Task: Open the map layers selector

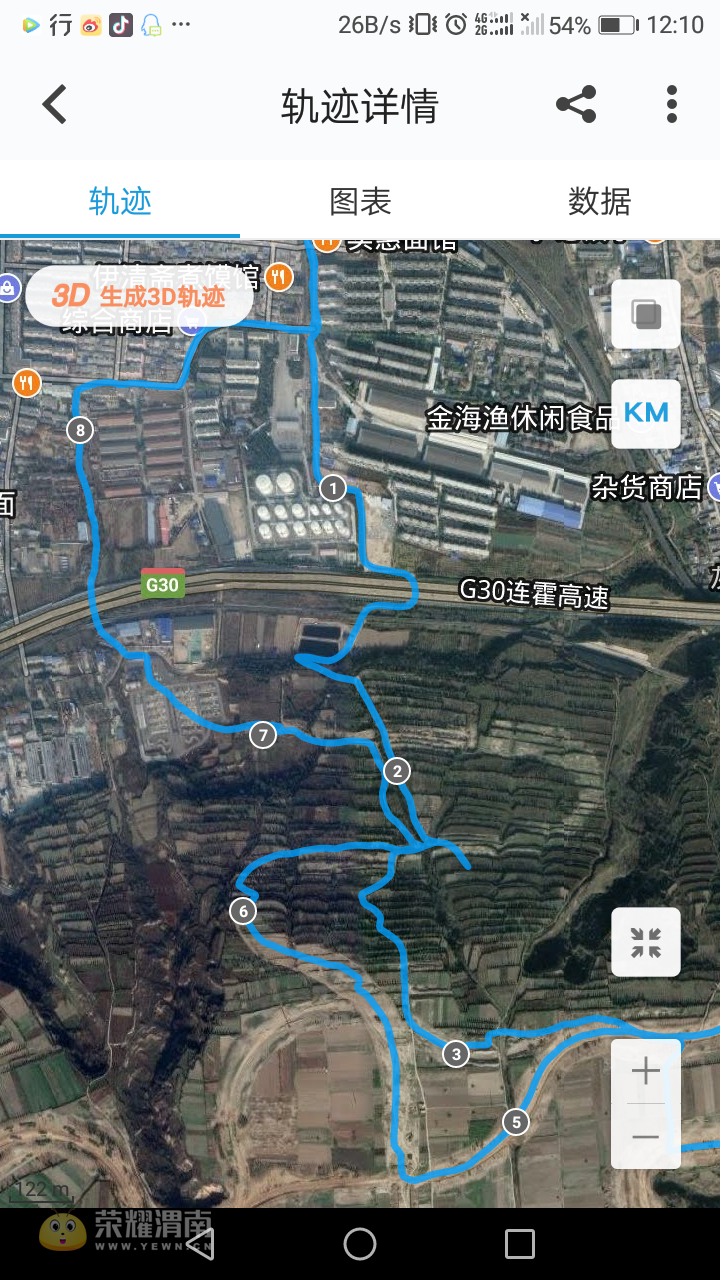Action: coord(646,314)
